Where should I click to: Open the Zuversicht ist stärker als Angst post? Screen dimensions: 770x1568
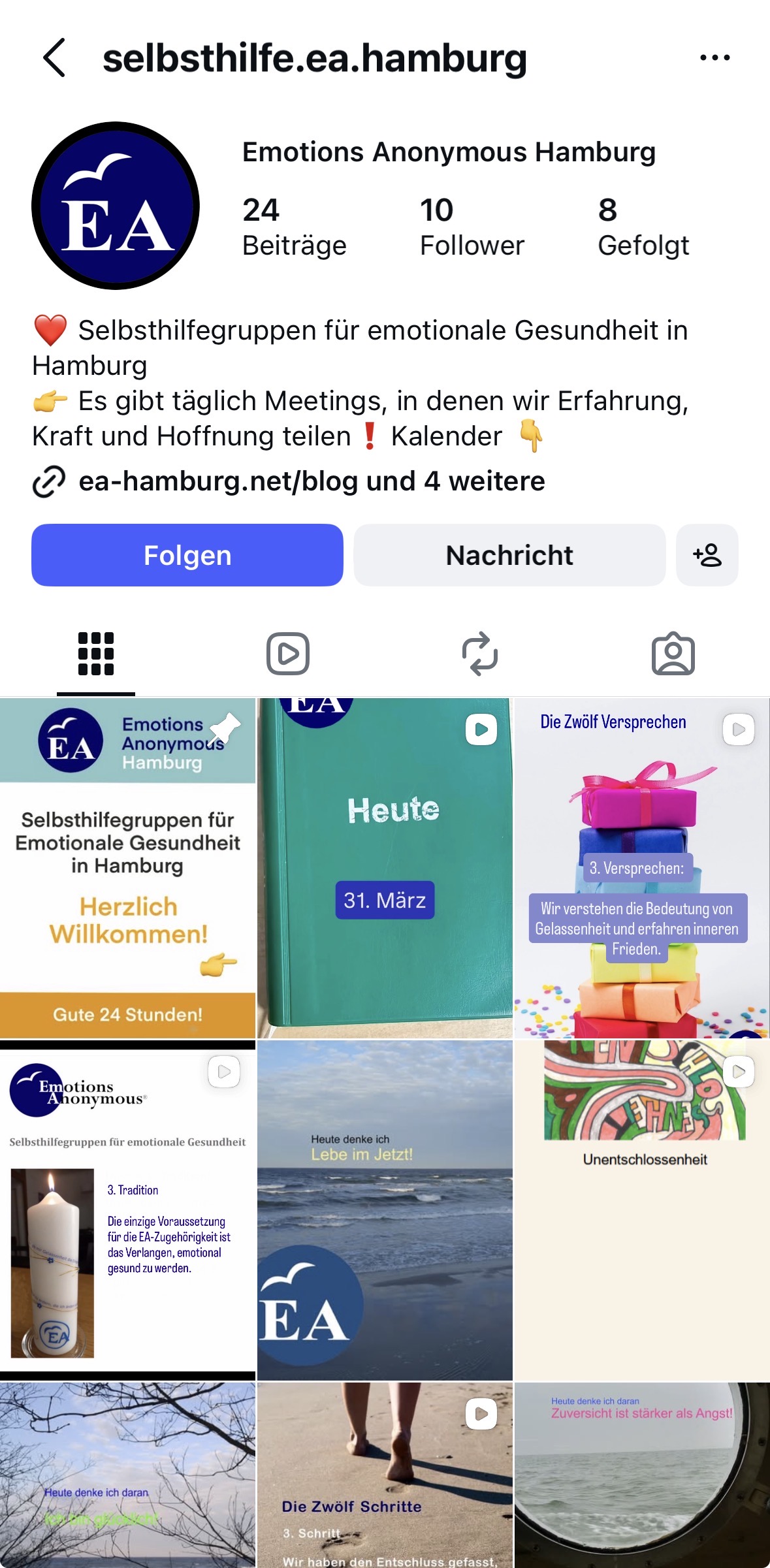642,1476
